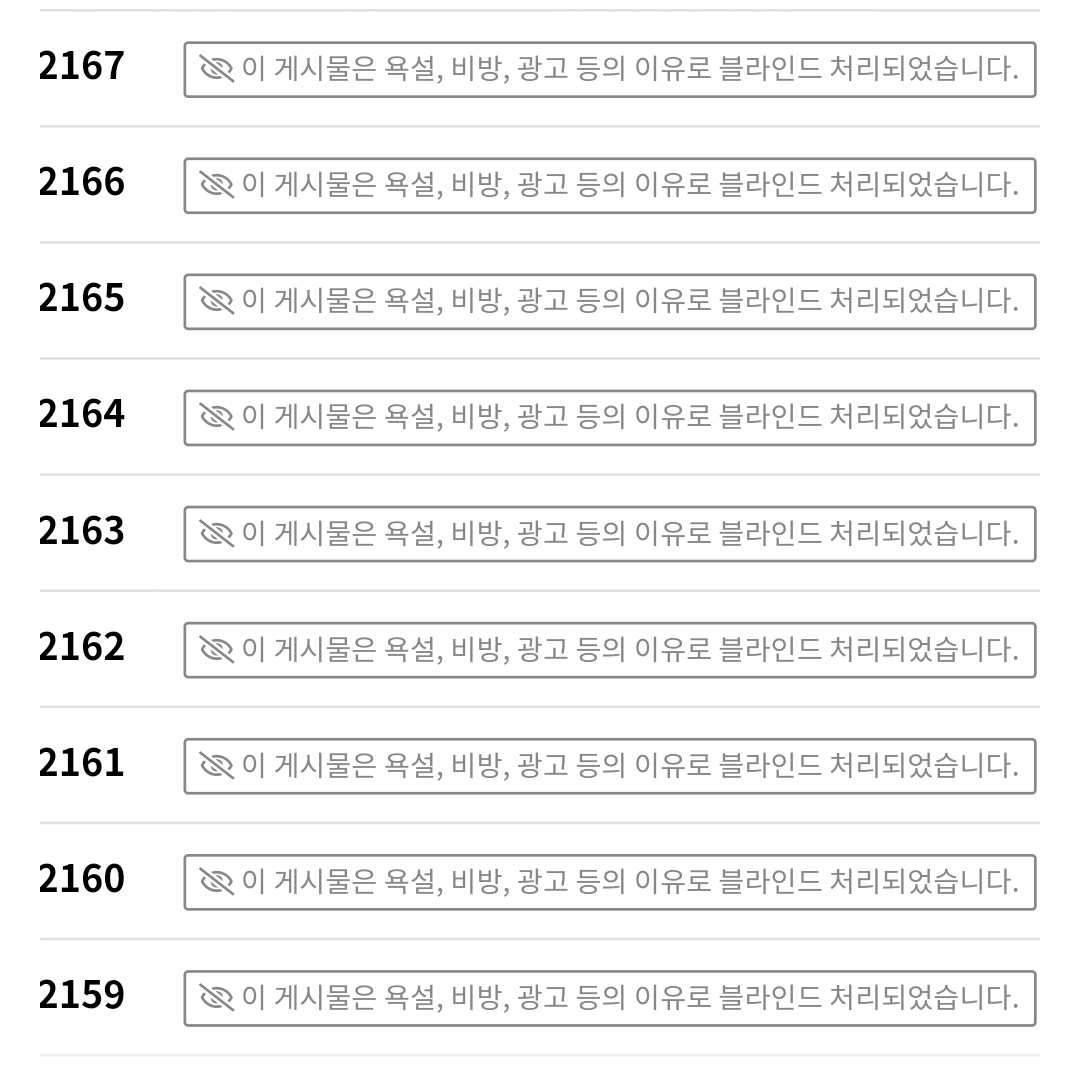Open blinded post number 2166
This screenshot has width=1080, height=1067.
coord(609,185)
